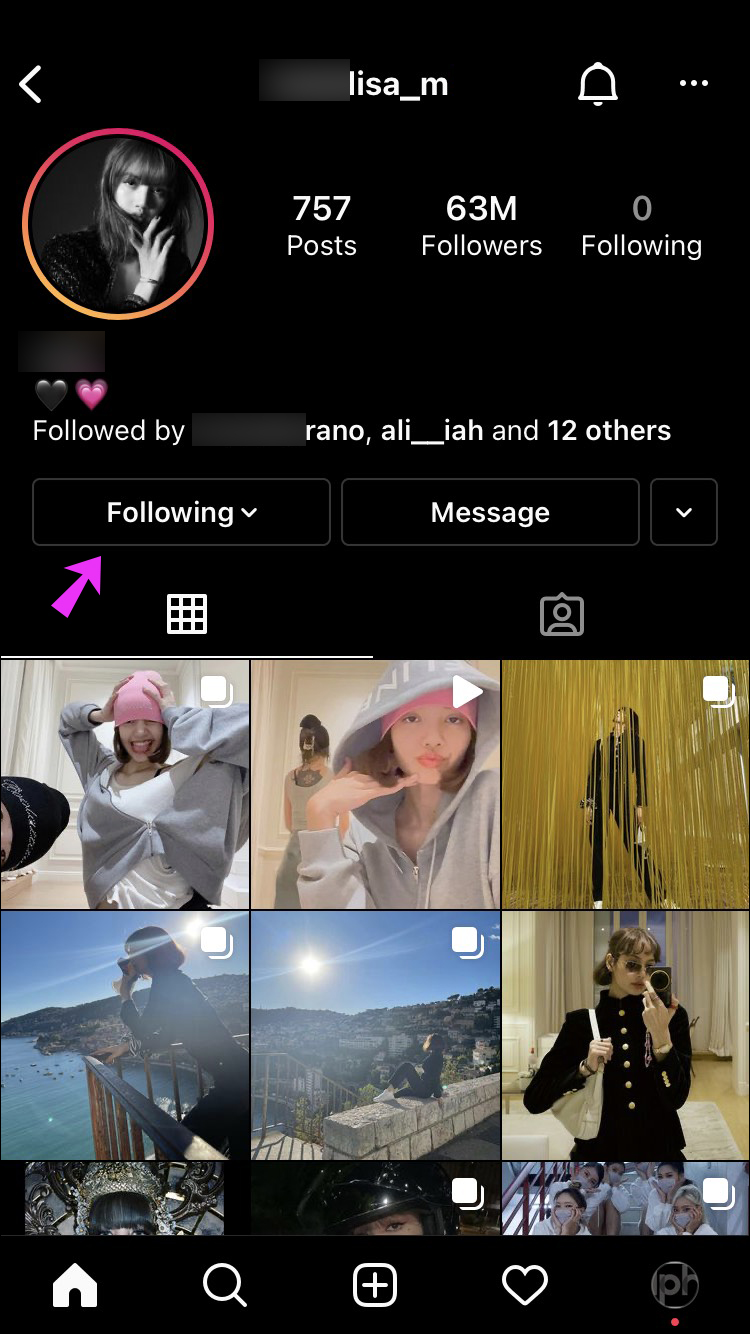Open the gold curtain photo post
Viewport: 750px width, 1334px height.
point(625,784)
